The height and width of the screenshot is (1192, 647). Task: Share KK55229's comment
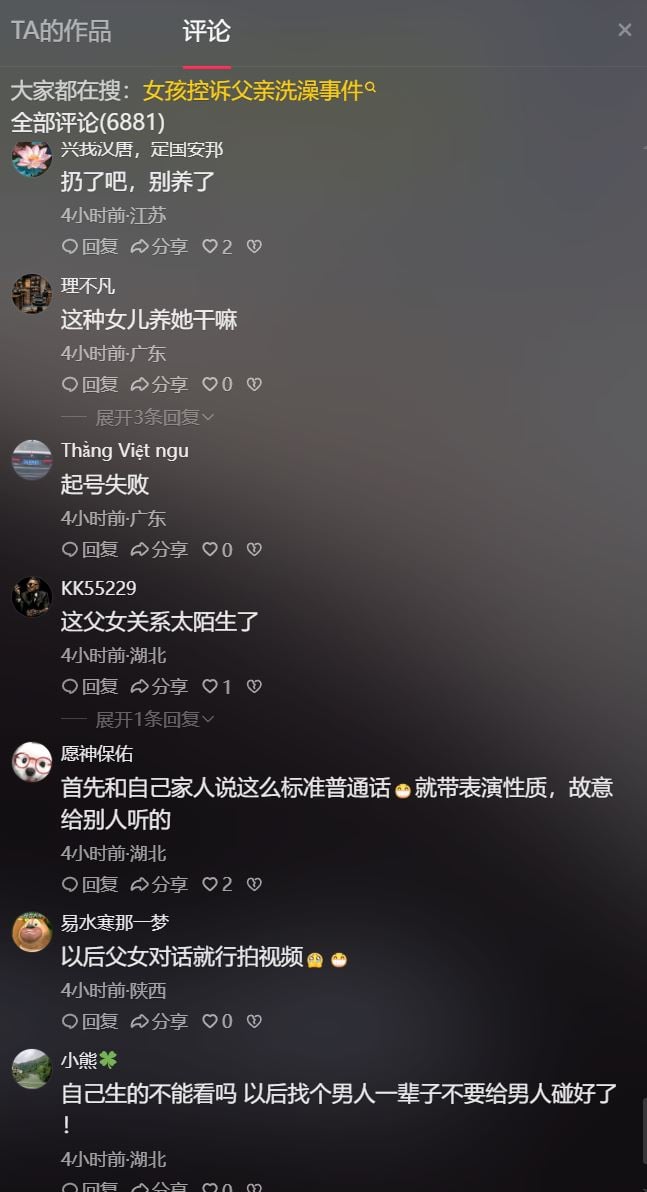point(159,686)
